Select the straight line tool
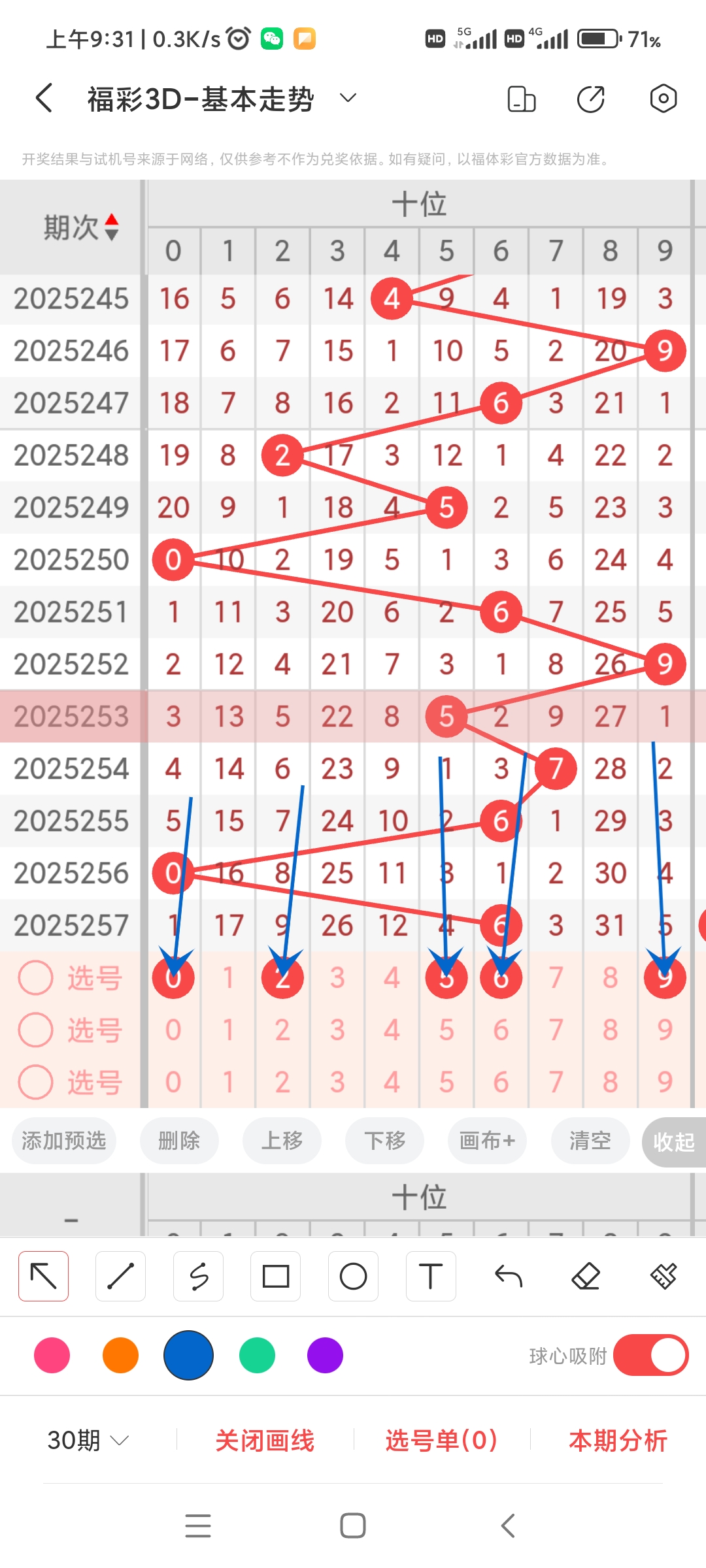 point(120,1275)
